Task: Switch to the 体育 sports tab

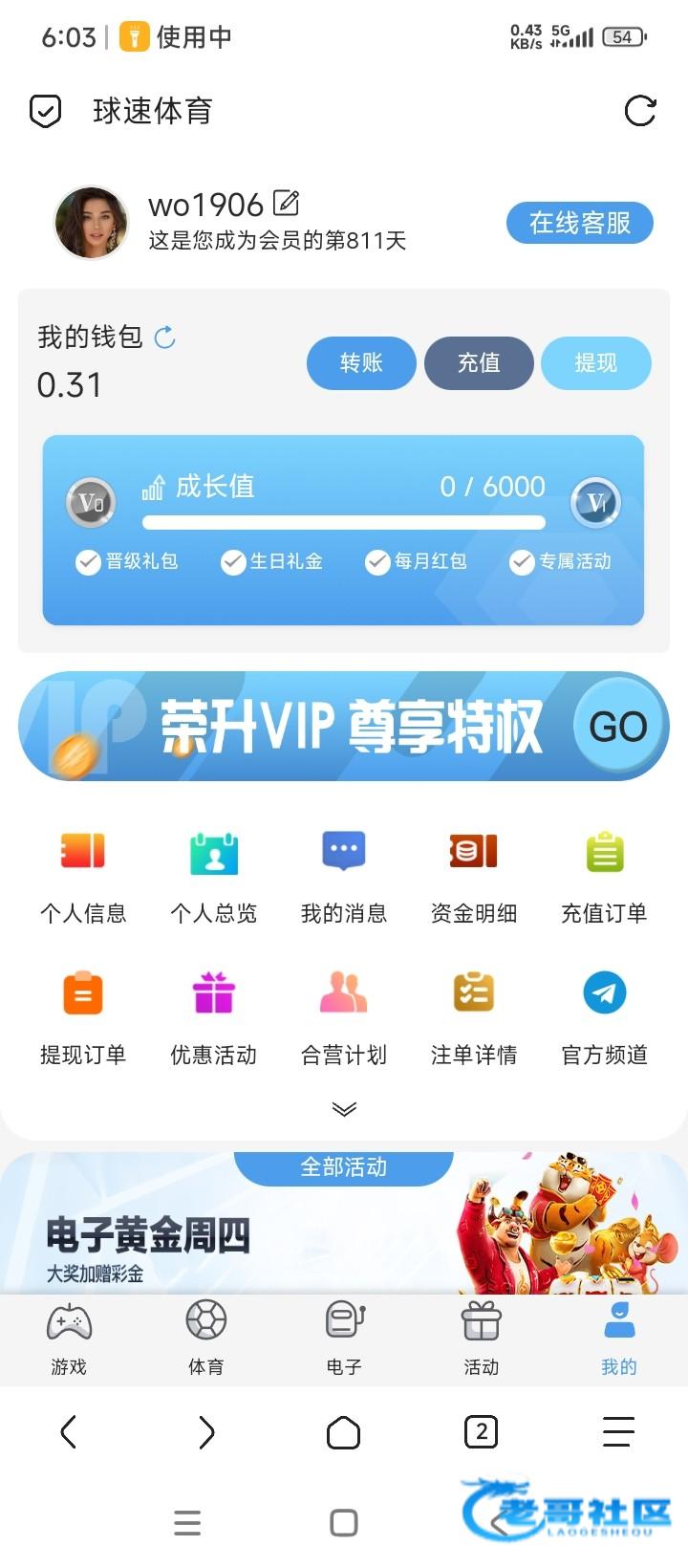Action: tap(206, 1337)
